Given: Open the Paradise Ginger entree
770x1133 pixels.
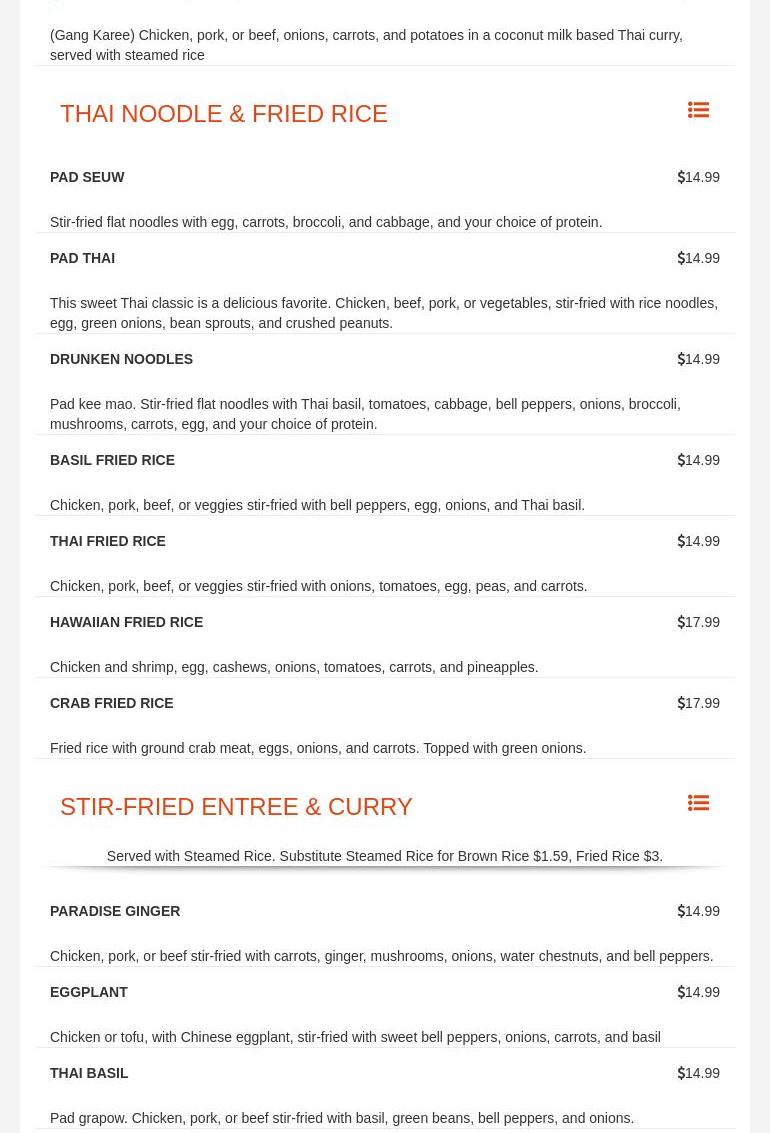Looking at the screenshot, I should tap(115, 911).
